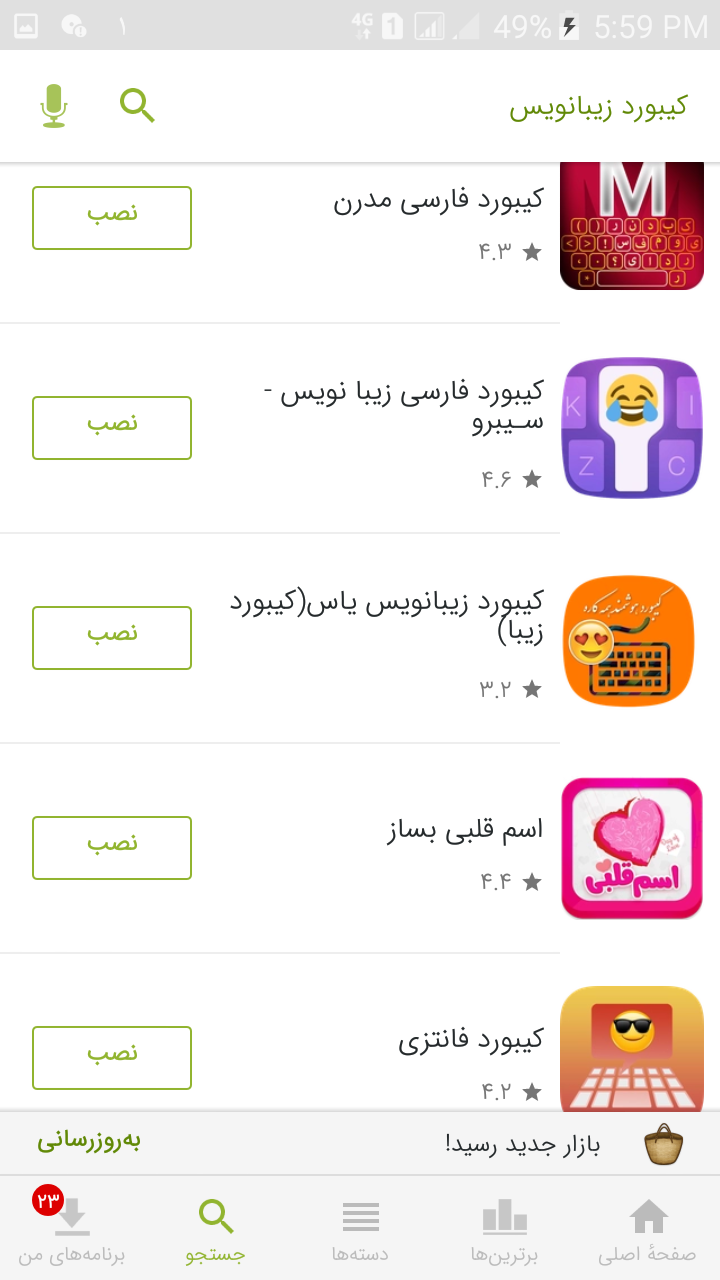
Task: Open the دسته‌ها categories tab
Action: 360,1229
